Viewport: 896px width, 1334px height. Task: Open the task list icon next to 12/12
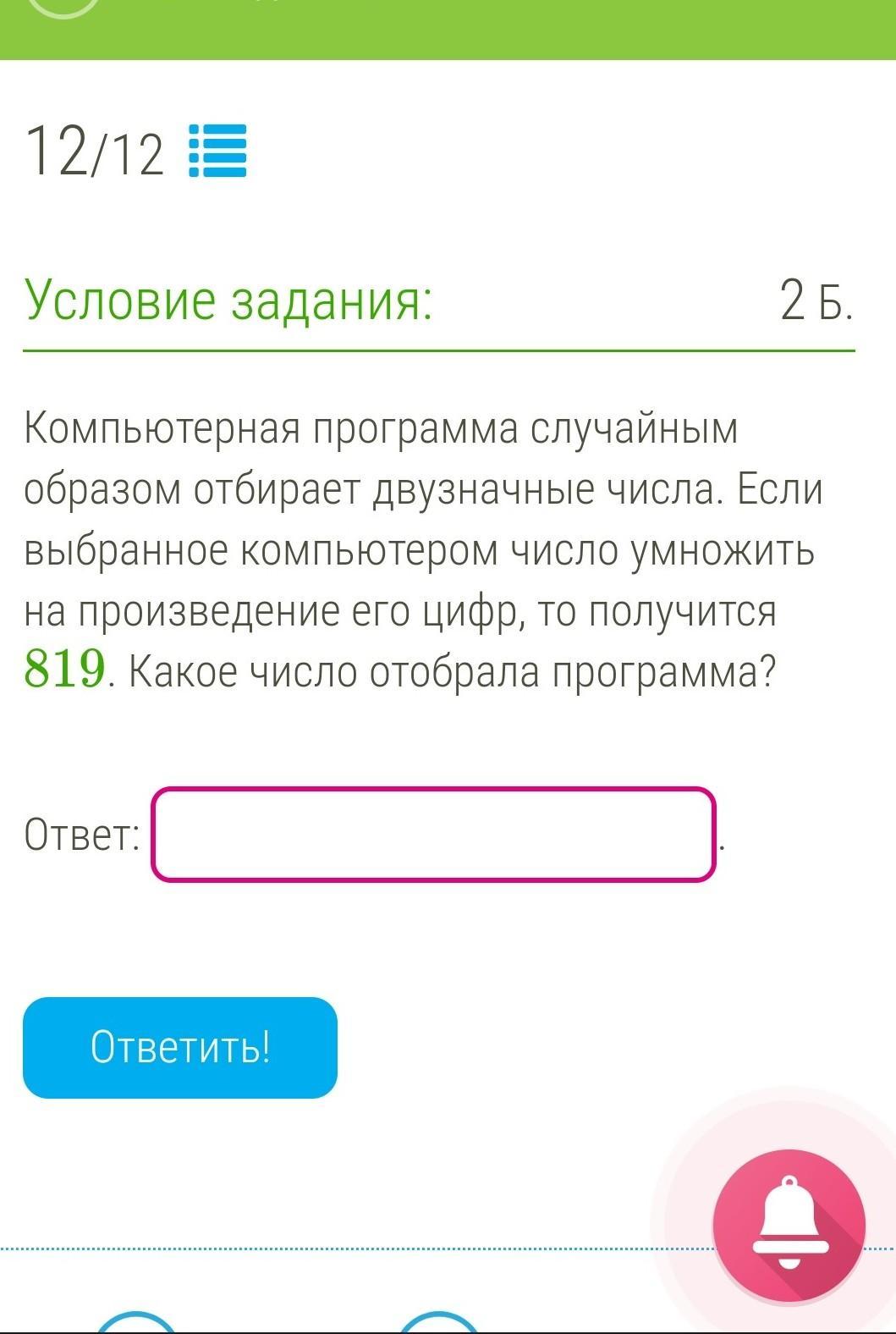(217, 151)
